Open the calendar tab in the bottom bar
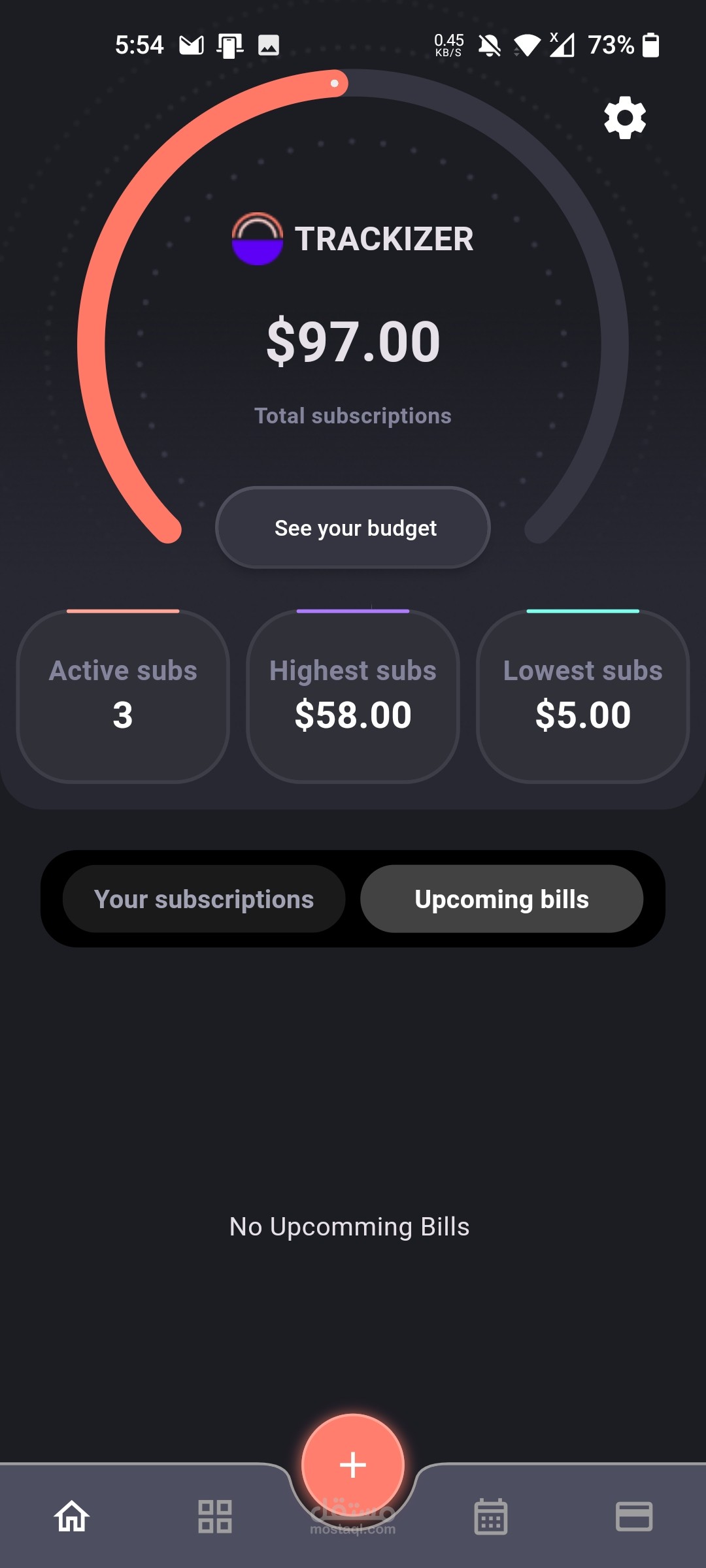Image resolution: width=706 pixels, height=1568 pixels. (x=491, y=1516)
